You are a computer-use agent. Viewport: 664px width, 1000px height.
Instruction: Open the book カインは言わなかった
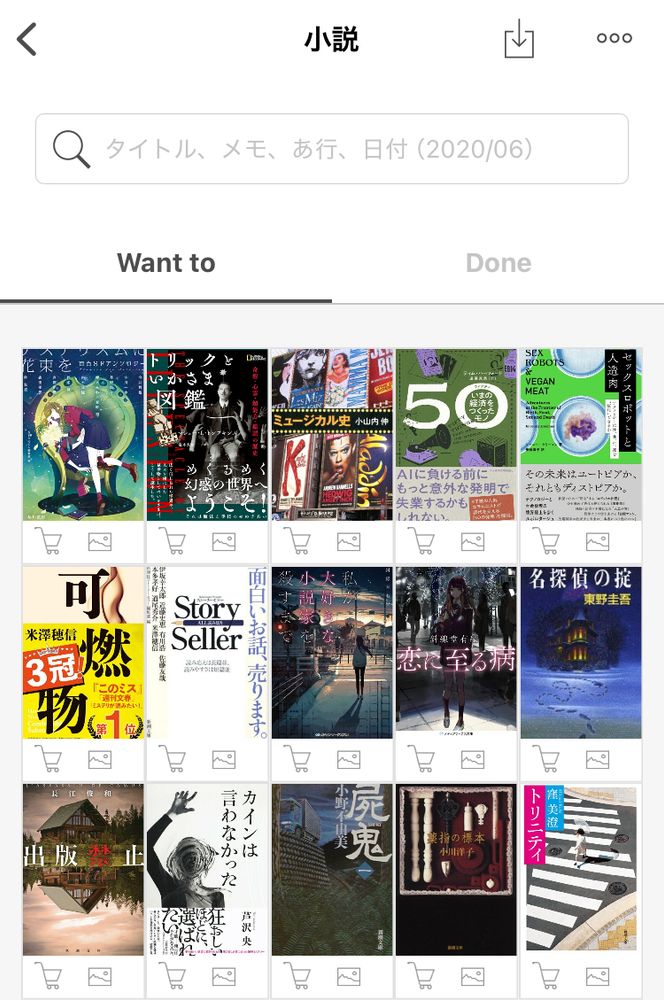207,870
